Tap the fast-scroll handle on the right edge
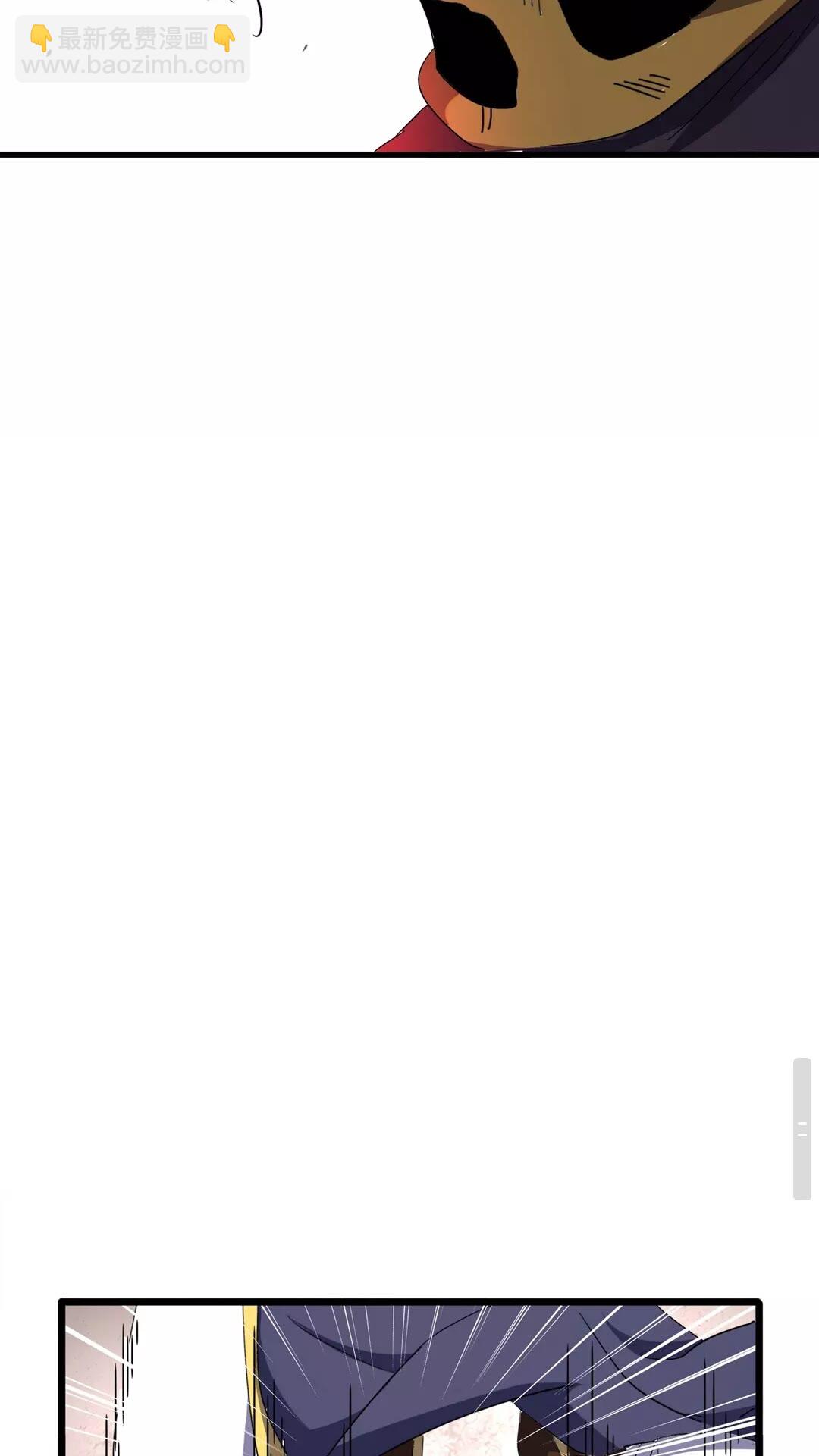 [x=802, y=1128]
